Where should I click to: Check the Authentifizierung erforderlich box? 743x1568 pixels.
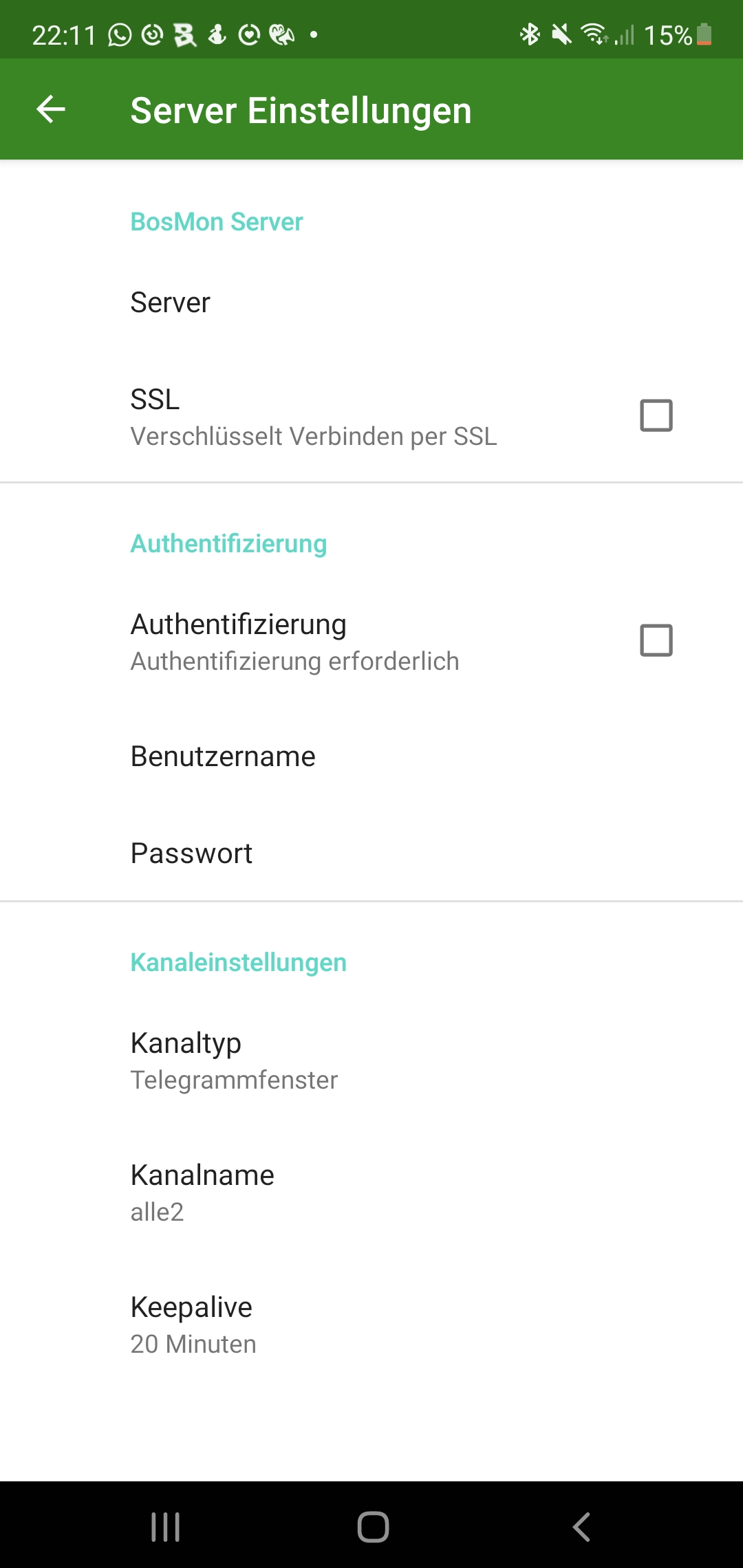click(x=655, y=640)
